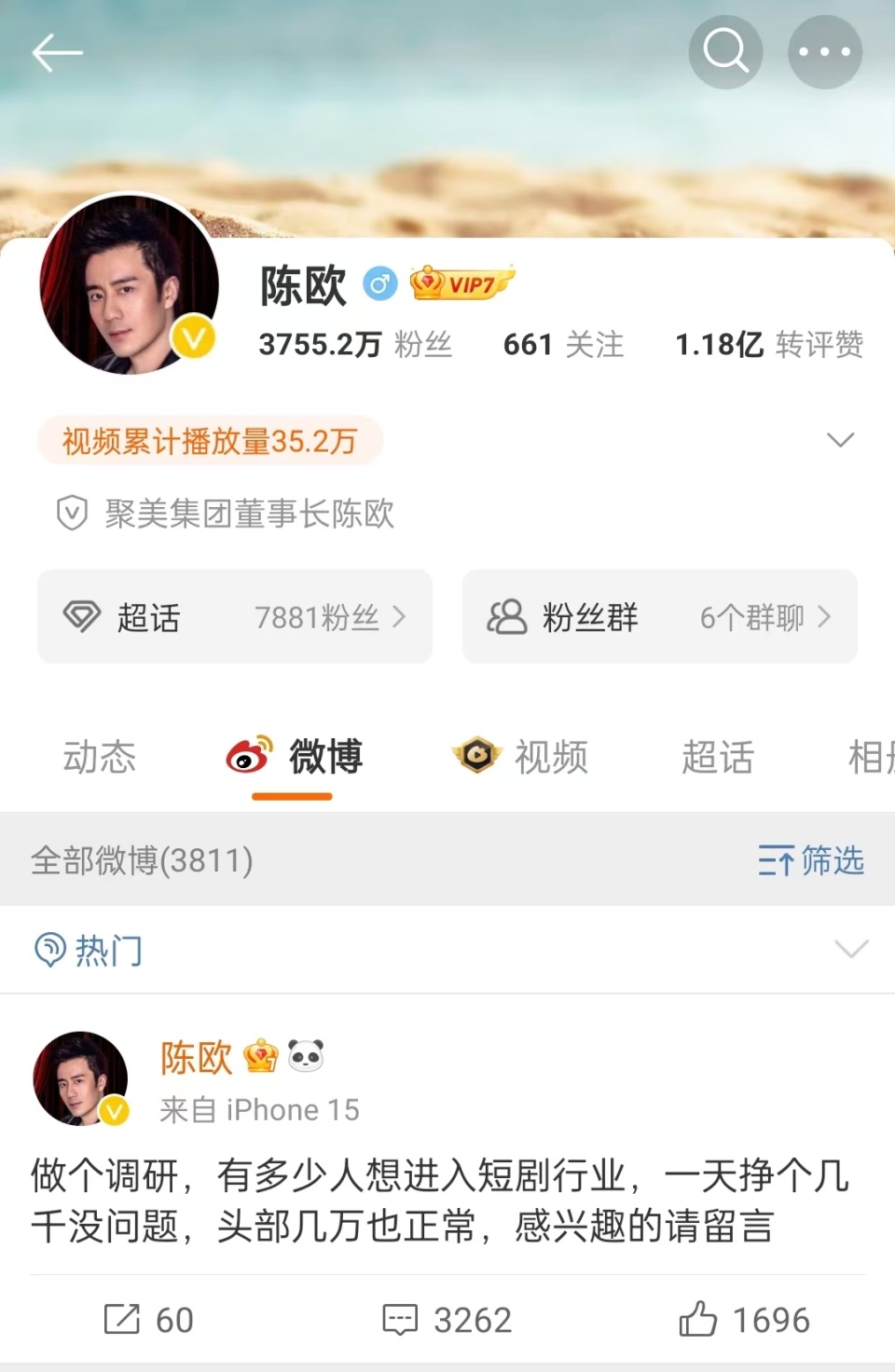Tap 筛选 to filter posts
The width and height of the screenshot is (895, 1372).
coord(811,860)
